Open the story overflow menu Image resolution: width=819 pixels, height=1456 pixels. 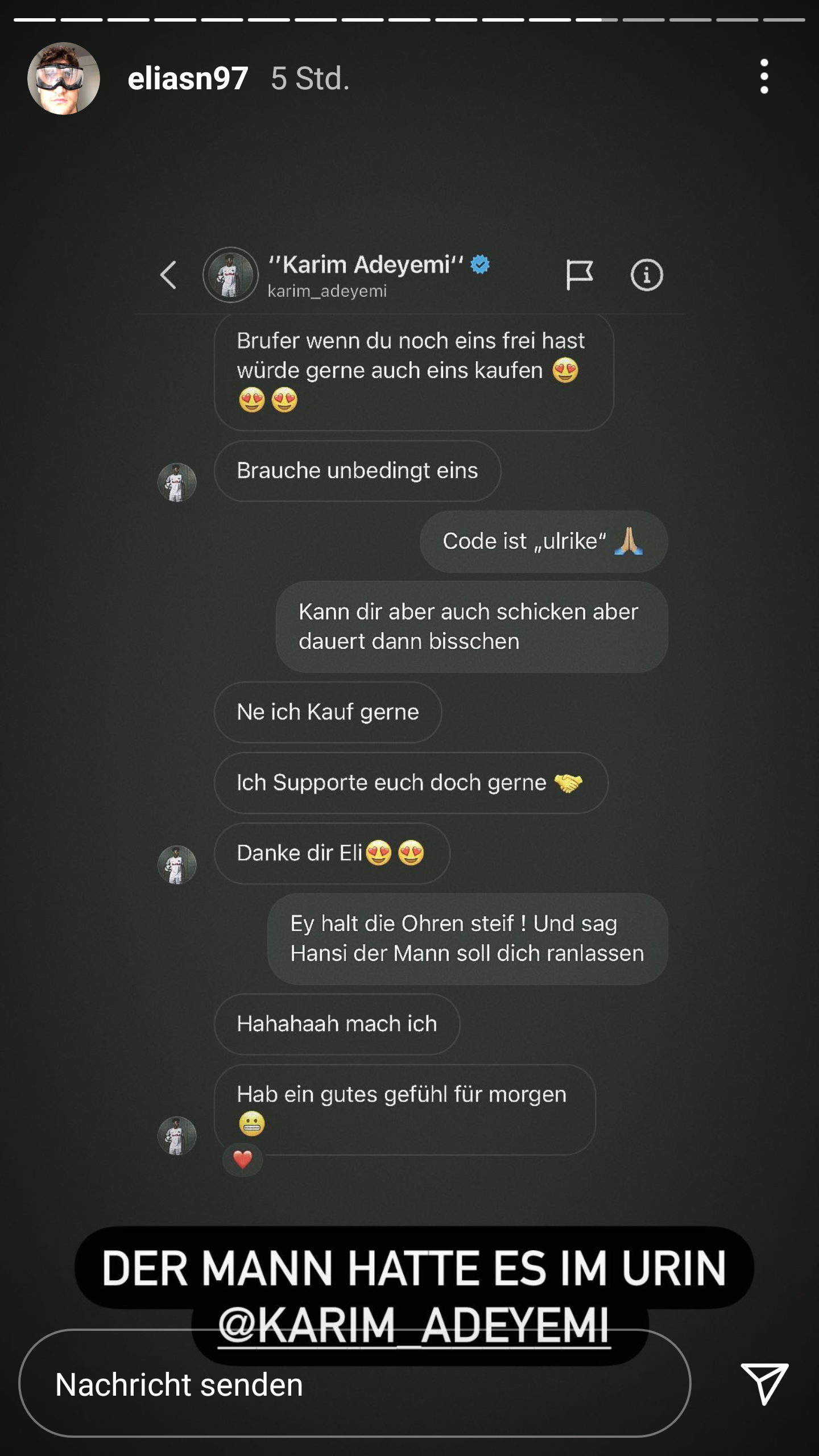click(764, 76)
